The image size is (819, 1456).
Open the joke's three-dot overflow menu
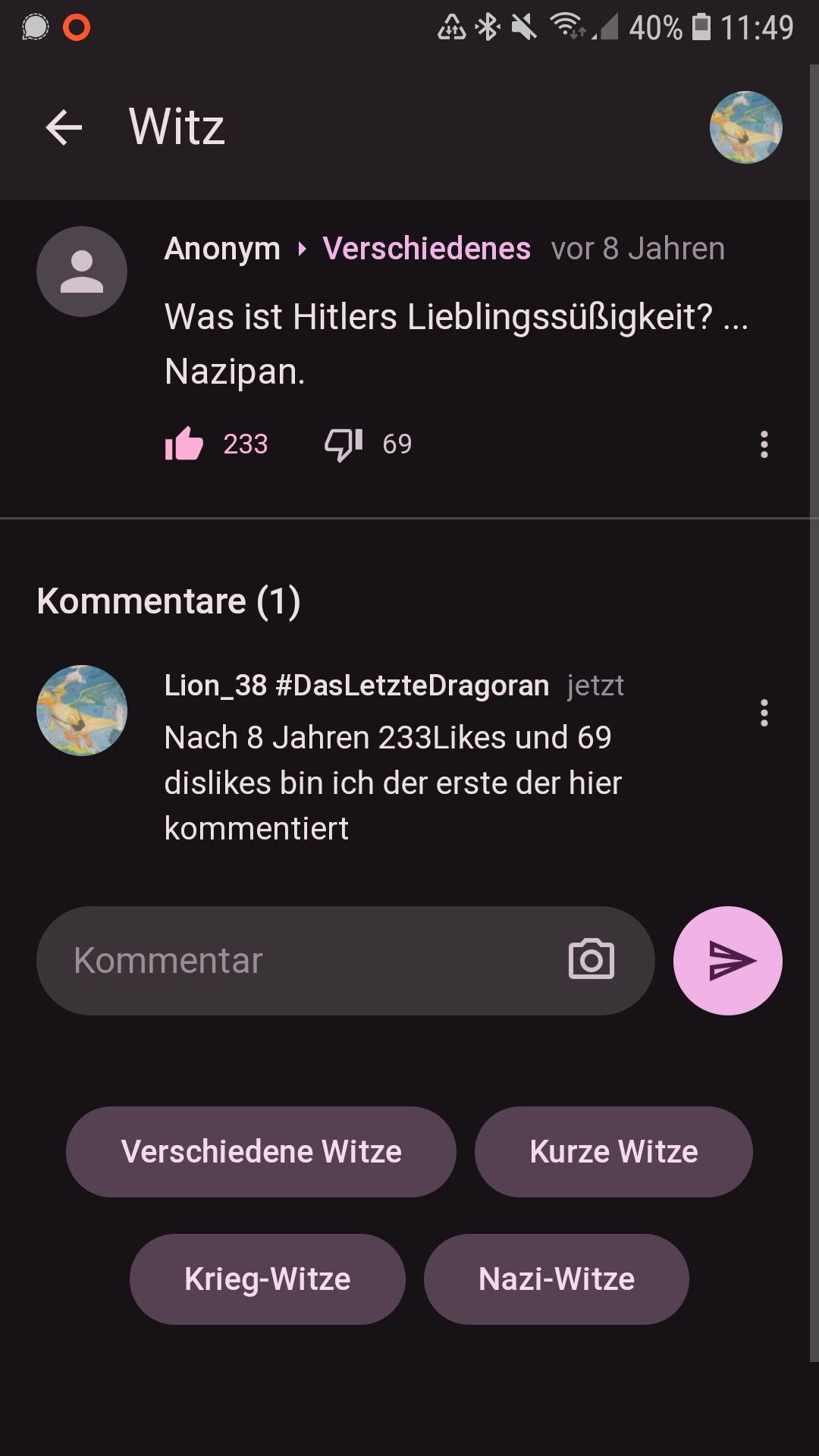pyautogui.click(x=764, y=444)
